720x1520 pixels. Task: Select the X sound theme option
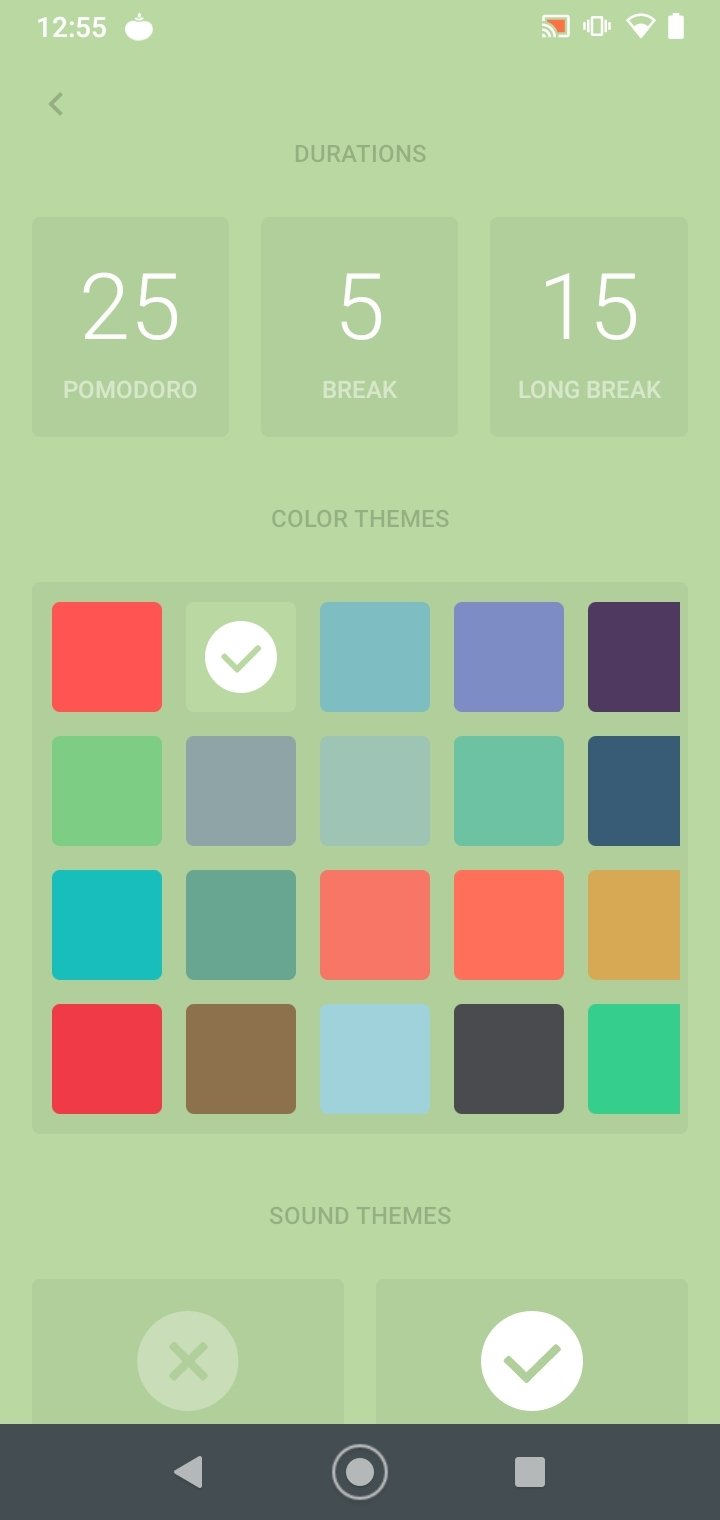[x=188, y=1352]
